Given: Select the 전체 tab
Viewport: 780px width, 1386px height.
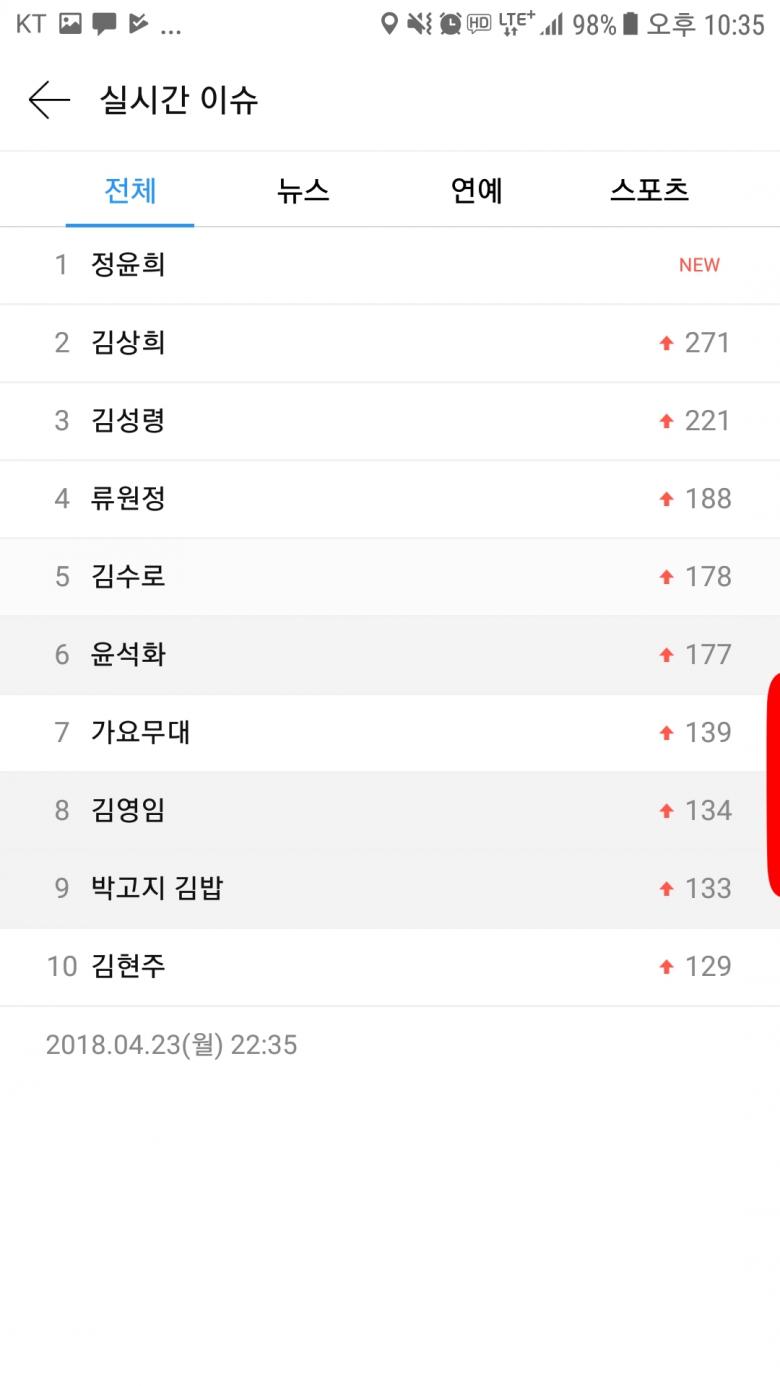Looking at the screenshot, I should [x=130, y=190].
